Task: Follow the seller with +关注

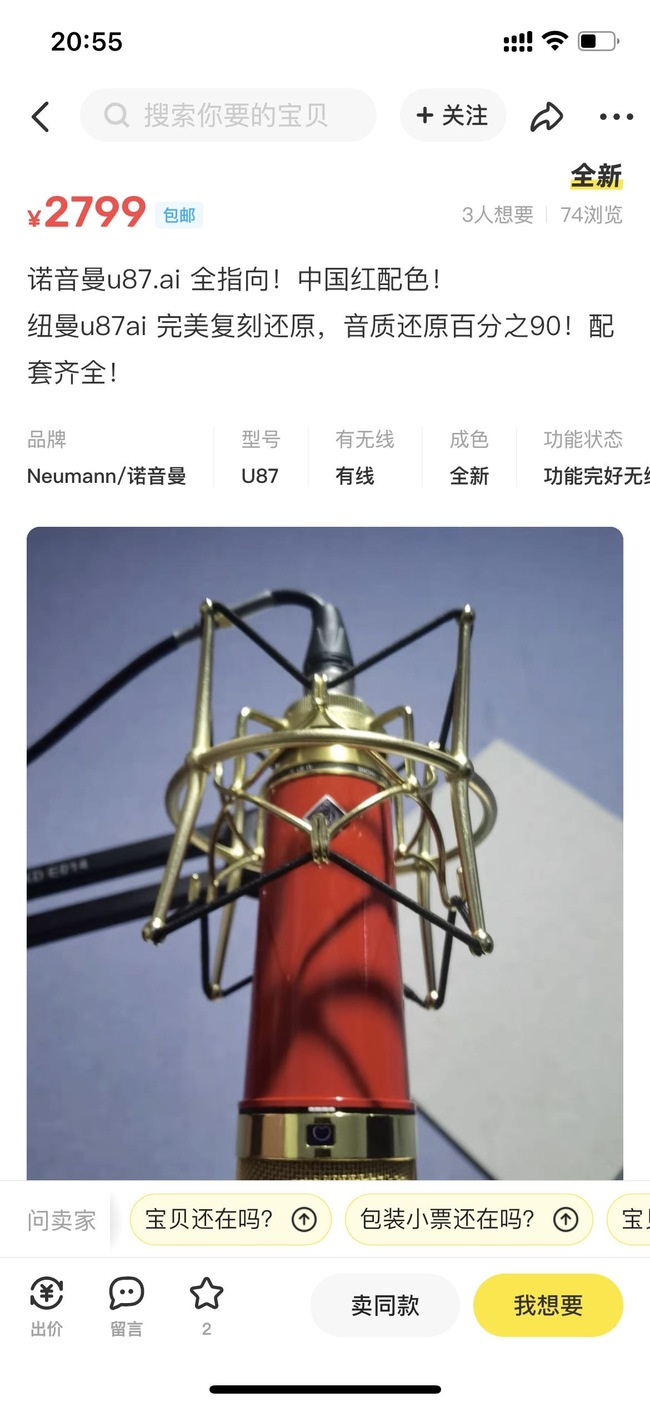Action: point(452,116)
